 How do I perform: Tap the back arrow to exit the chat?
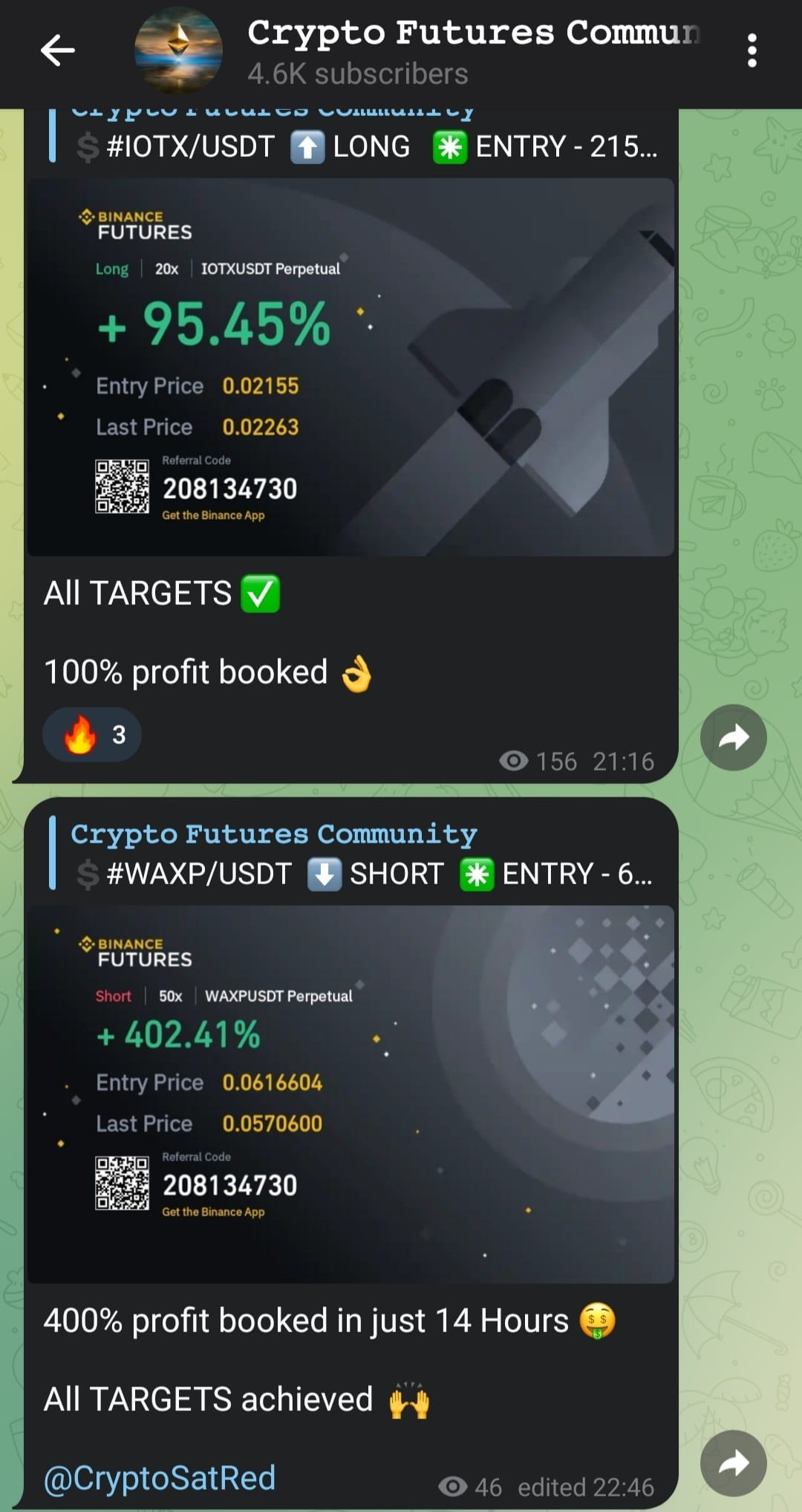56,51
